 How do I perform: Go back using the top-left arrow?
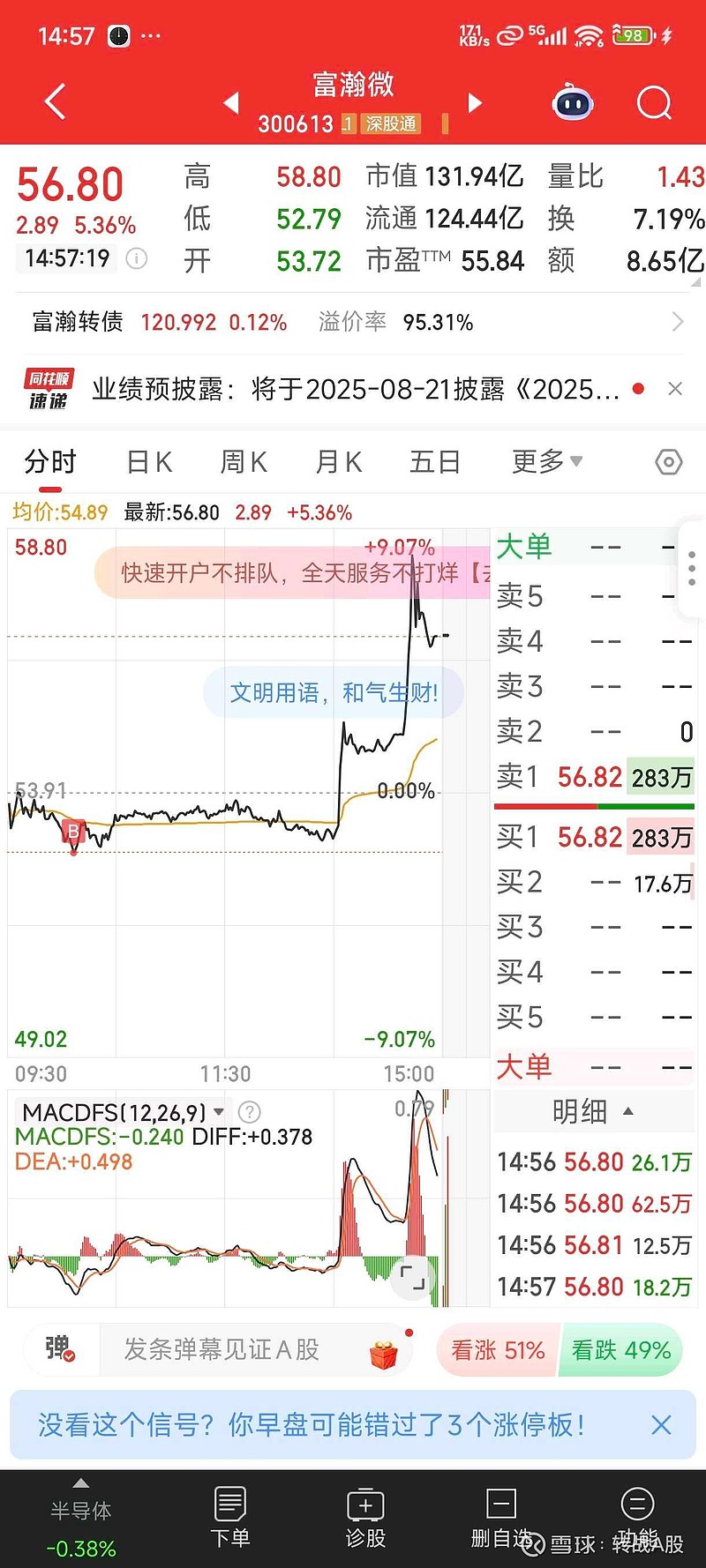(55, 102)
